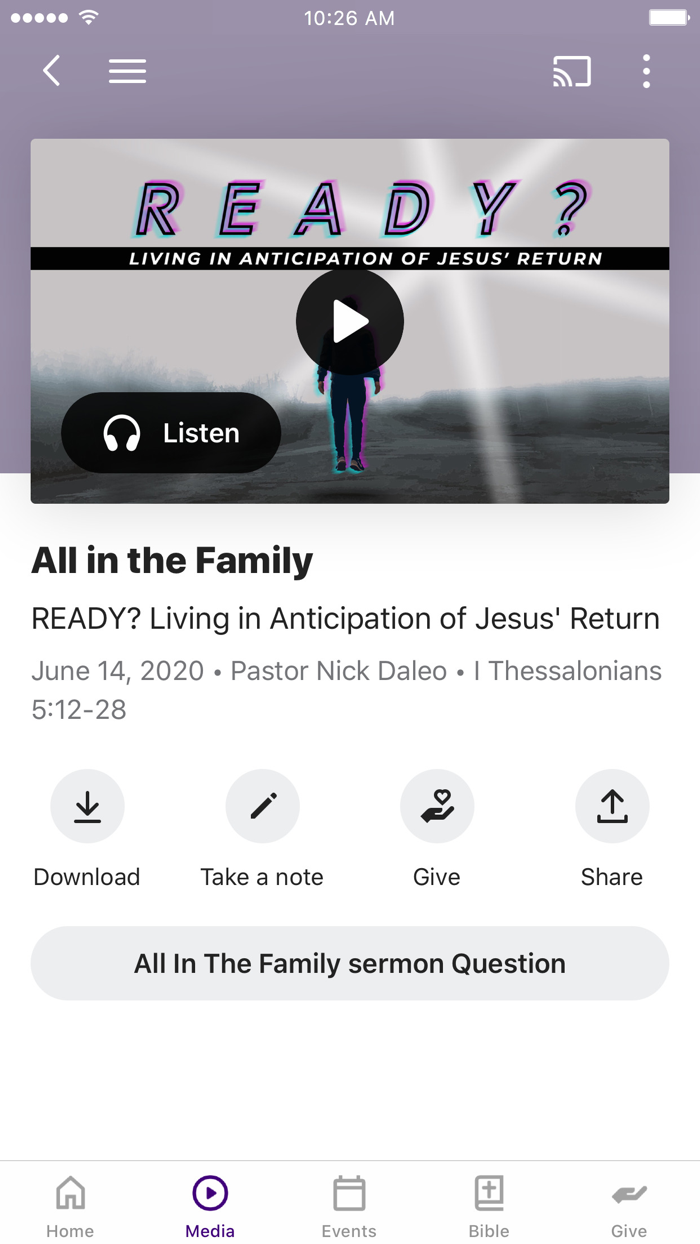The image size is (700, 1244).
Task: Open the three-dot overflow menu
Action: pyautogui.click(x=646, y=71)
